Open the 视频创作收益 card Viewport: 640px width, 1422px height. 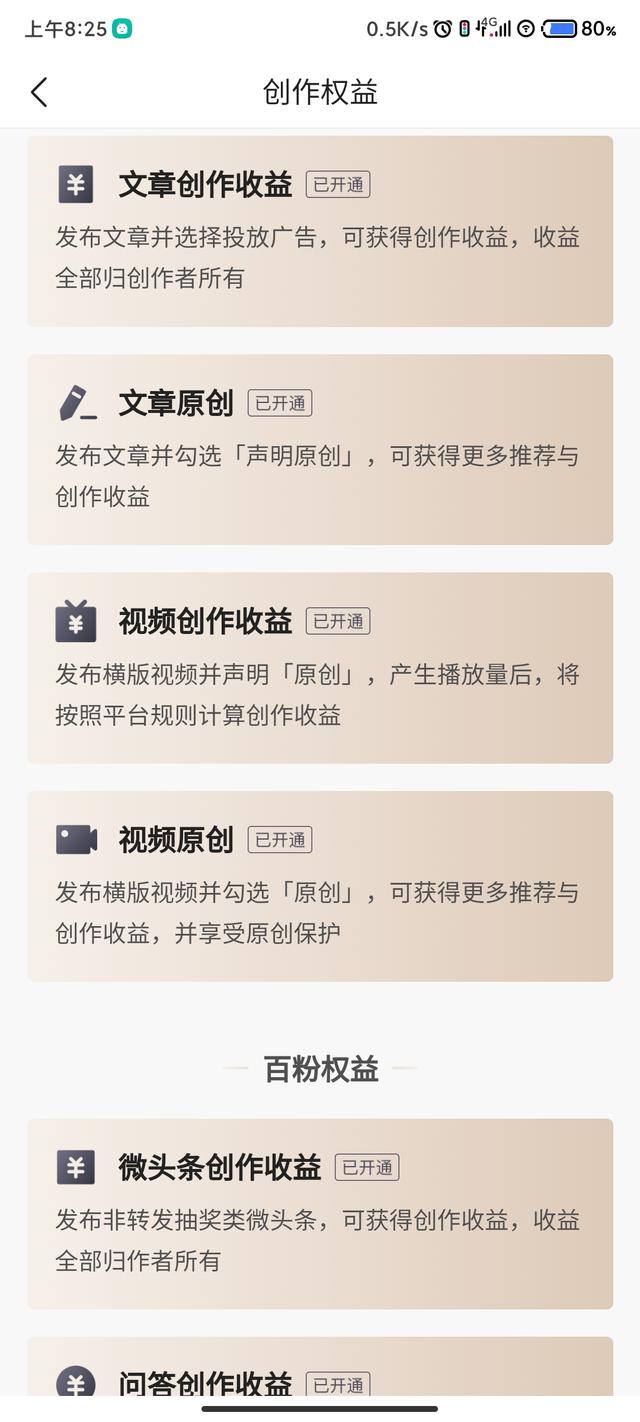(x=320, y=668)
